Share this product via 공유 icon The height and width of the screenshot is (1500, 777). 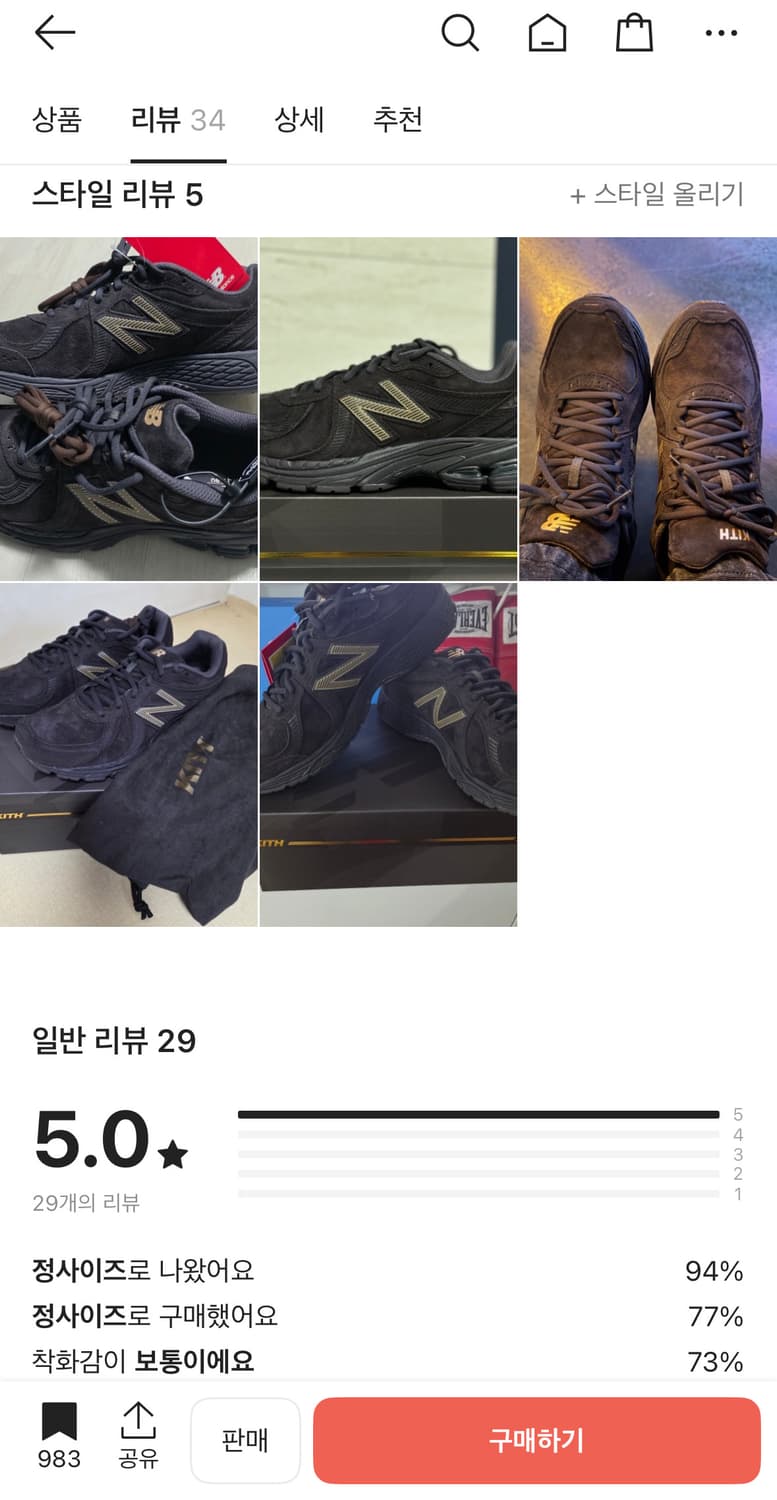click(140, 1430)
